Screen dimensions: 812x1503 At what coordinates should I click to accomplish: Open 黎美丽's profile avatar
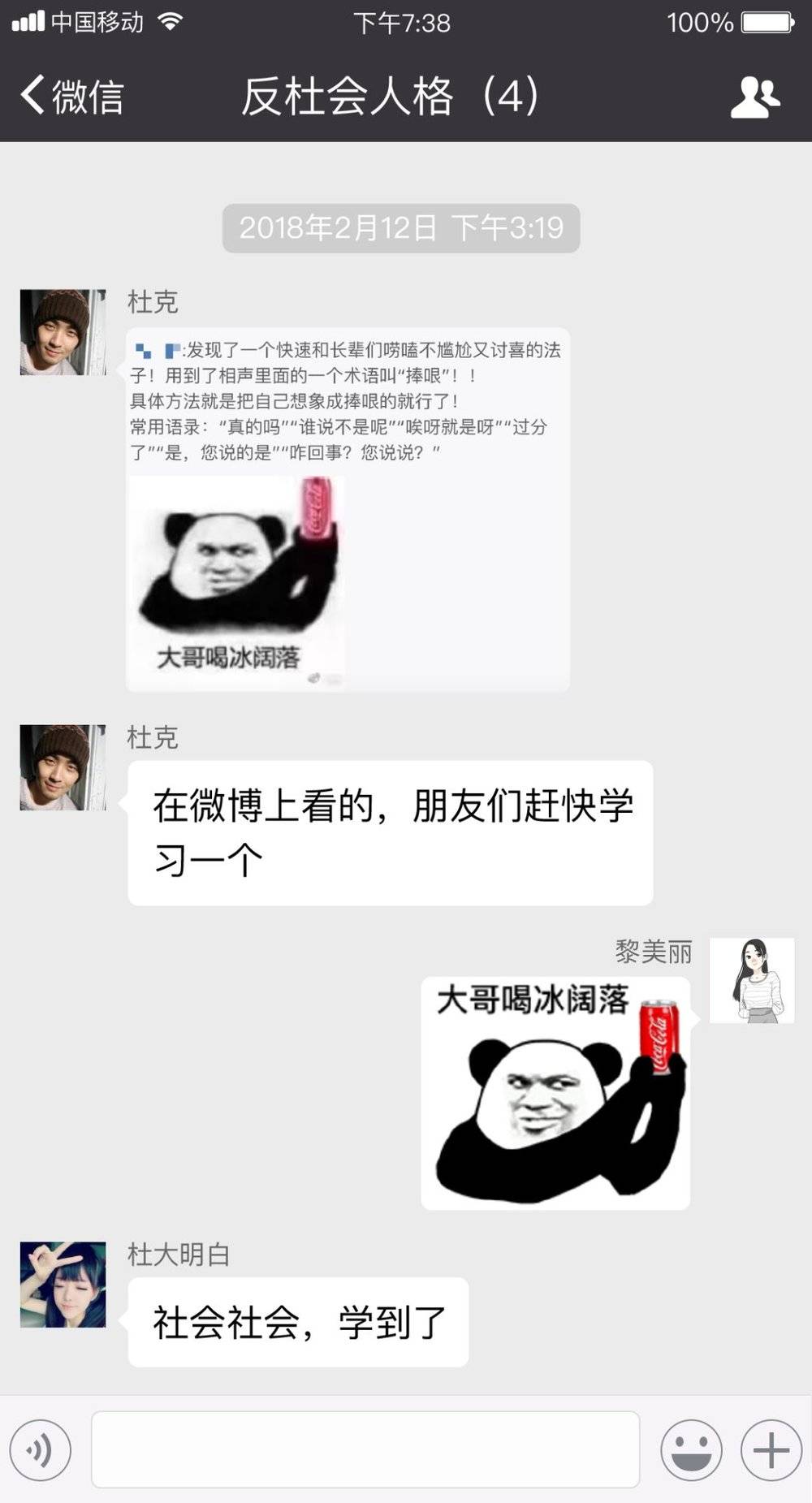[x=752, y=980]
